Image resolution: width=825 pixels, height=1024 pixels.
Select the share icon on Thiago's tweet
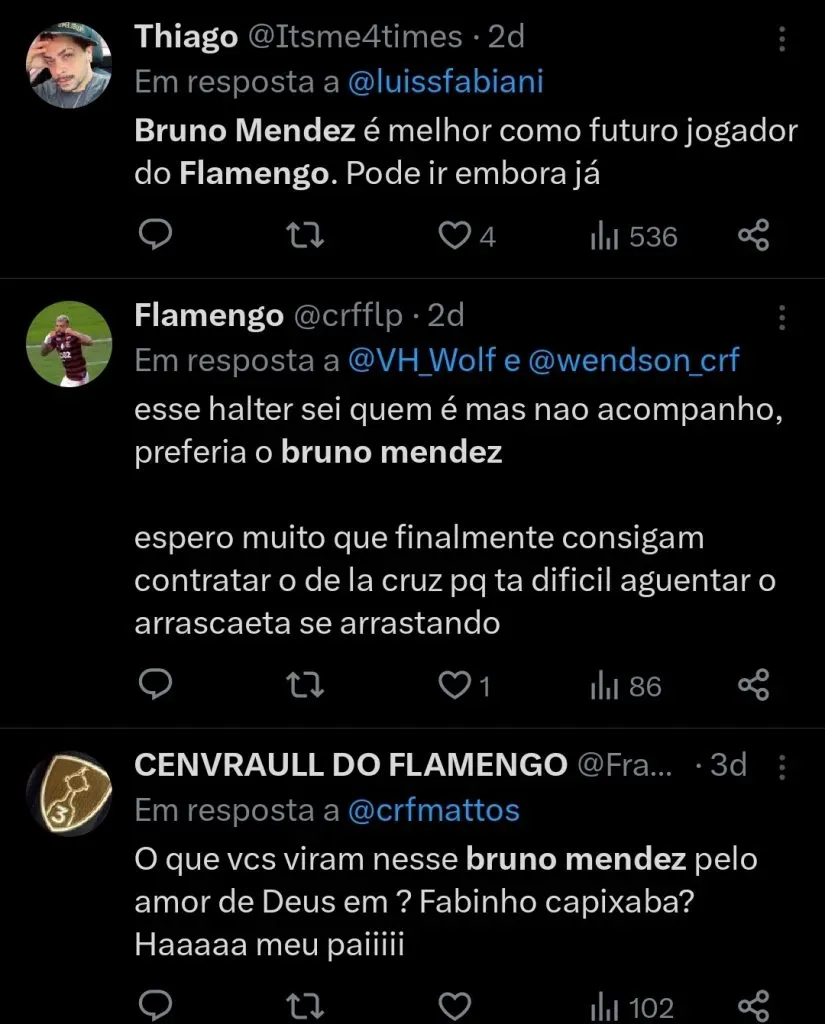point(755,236)
